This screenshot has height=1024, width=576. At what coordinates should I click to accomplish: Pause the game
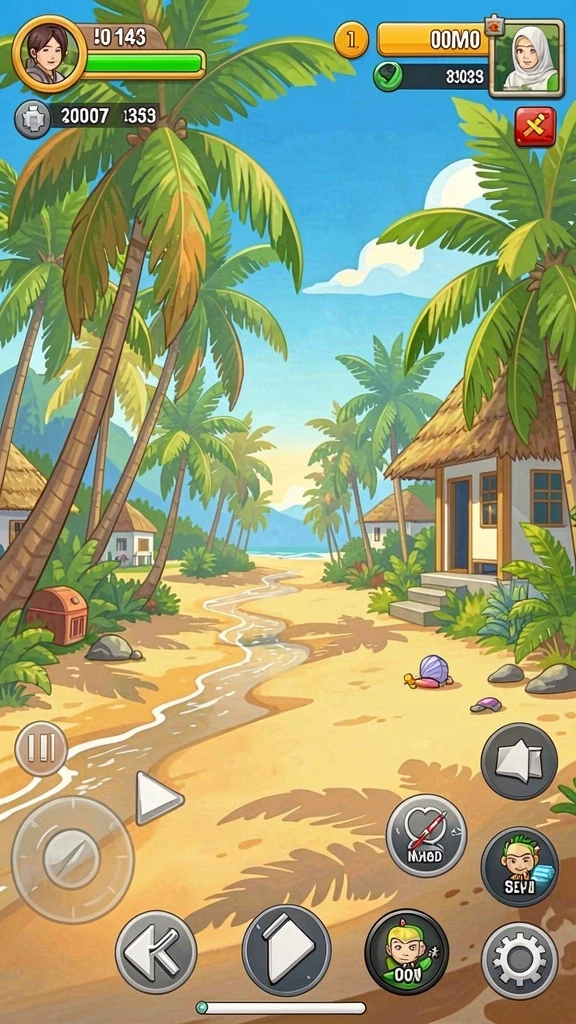(41, 748)
